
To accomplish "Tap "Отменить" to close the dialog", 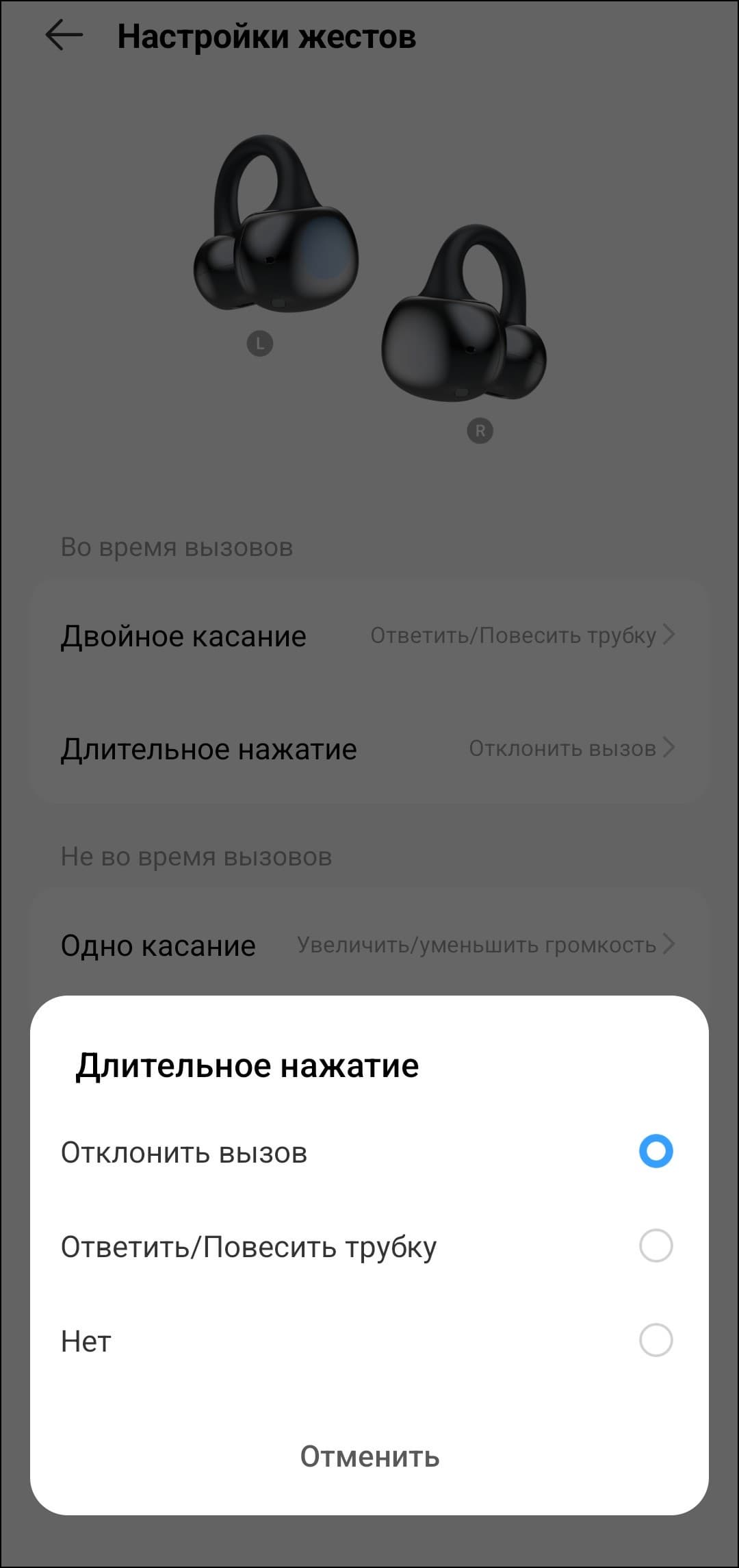I will point(369,1456).
